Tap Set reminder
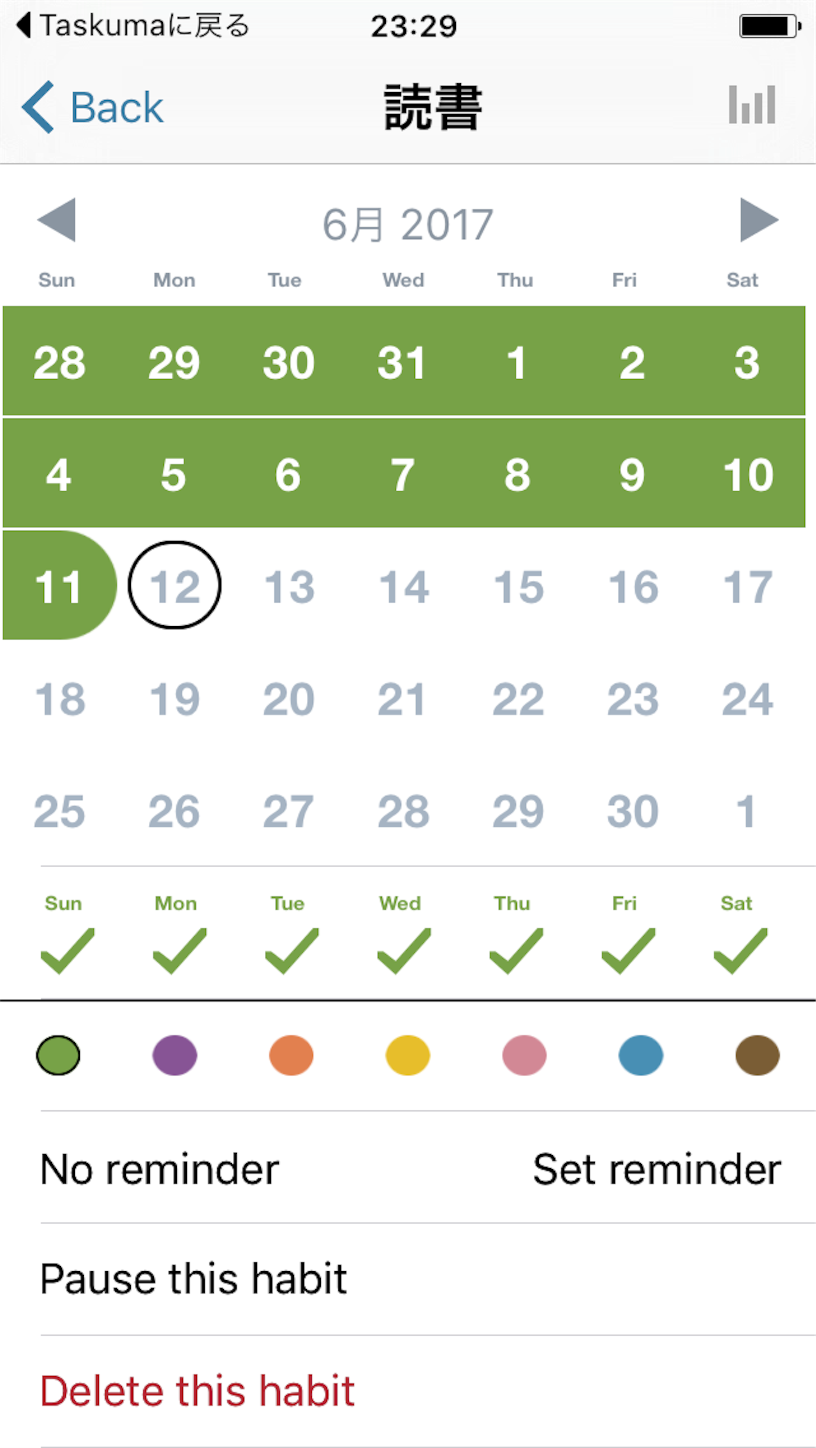Image resolution: width=816 pixels, height=1448 pixels. point(656,1168)
